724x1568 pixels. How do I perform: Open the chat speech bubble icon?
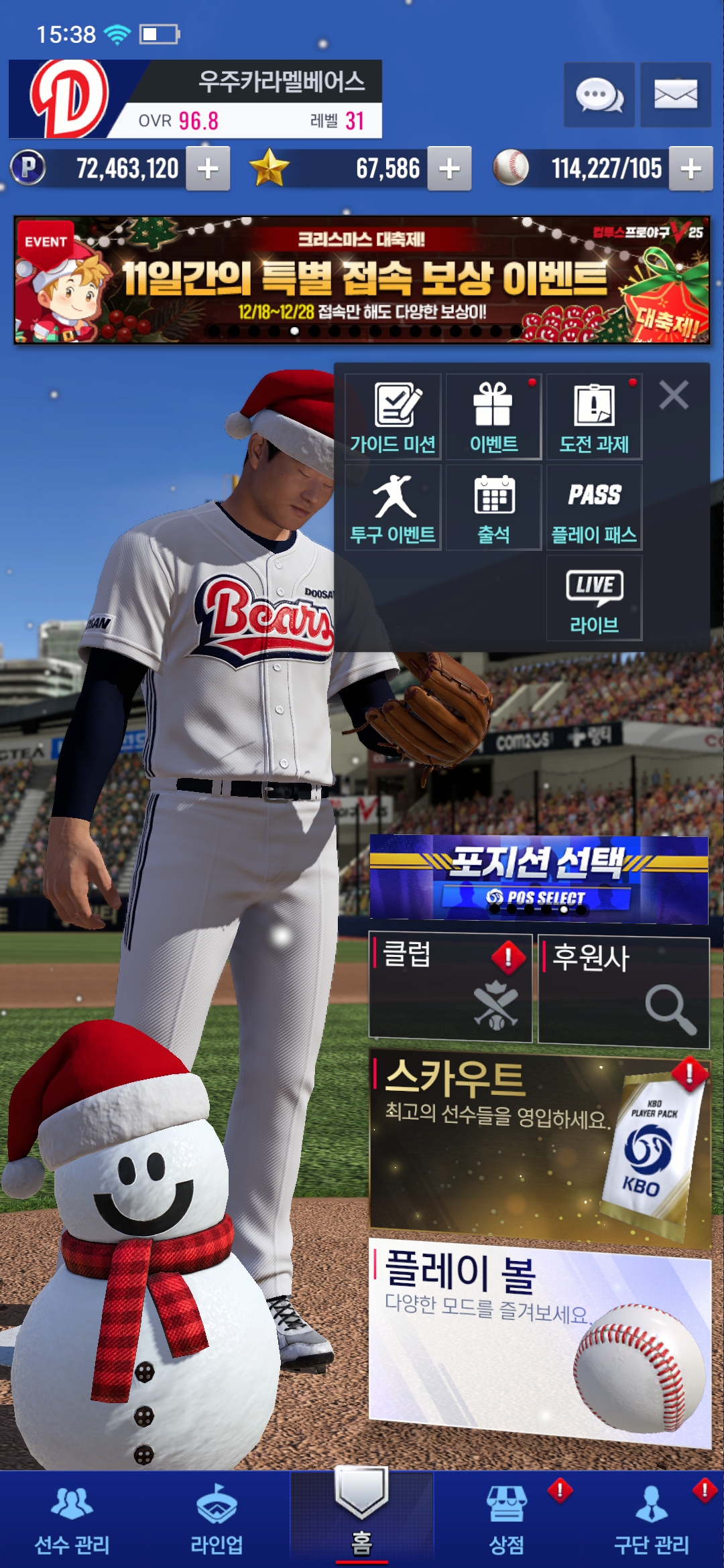(x=599, y=94)
